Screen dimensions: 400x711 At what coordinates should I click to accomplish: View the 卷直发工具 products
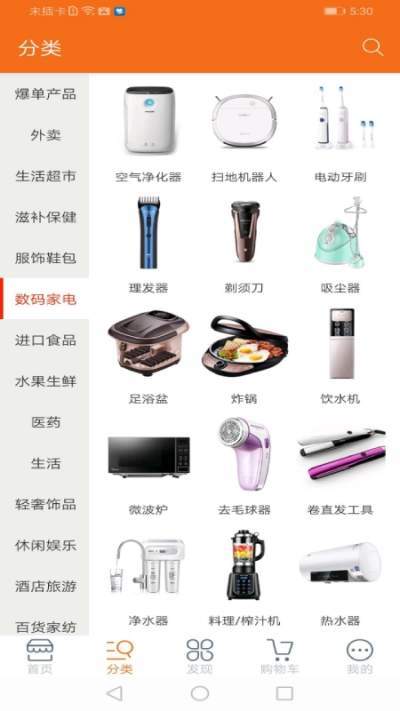coord(340,467)
